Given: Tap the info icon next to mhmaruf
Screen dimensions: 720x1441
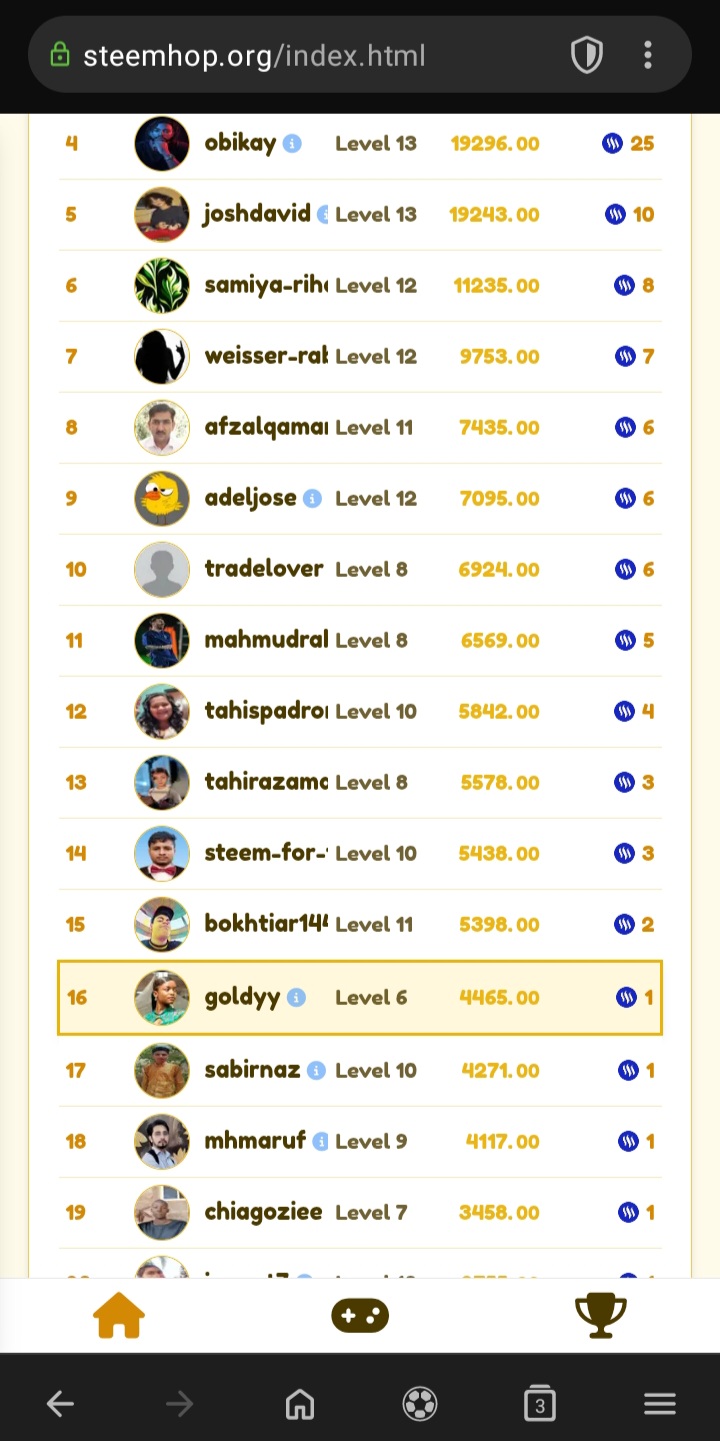Looking at the screenshot, I should pyautogui.click(x=321, y=1141).
